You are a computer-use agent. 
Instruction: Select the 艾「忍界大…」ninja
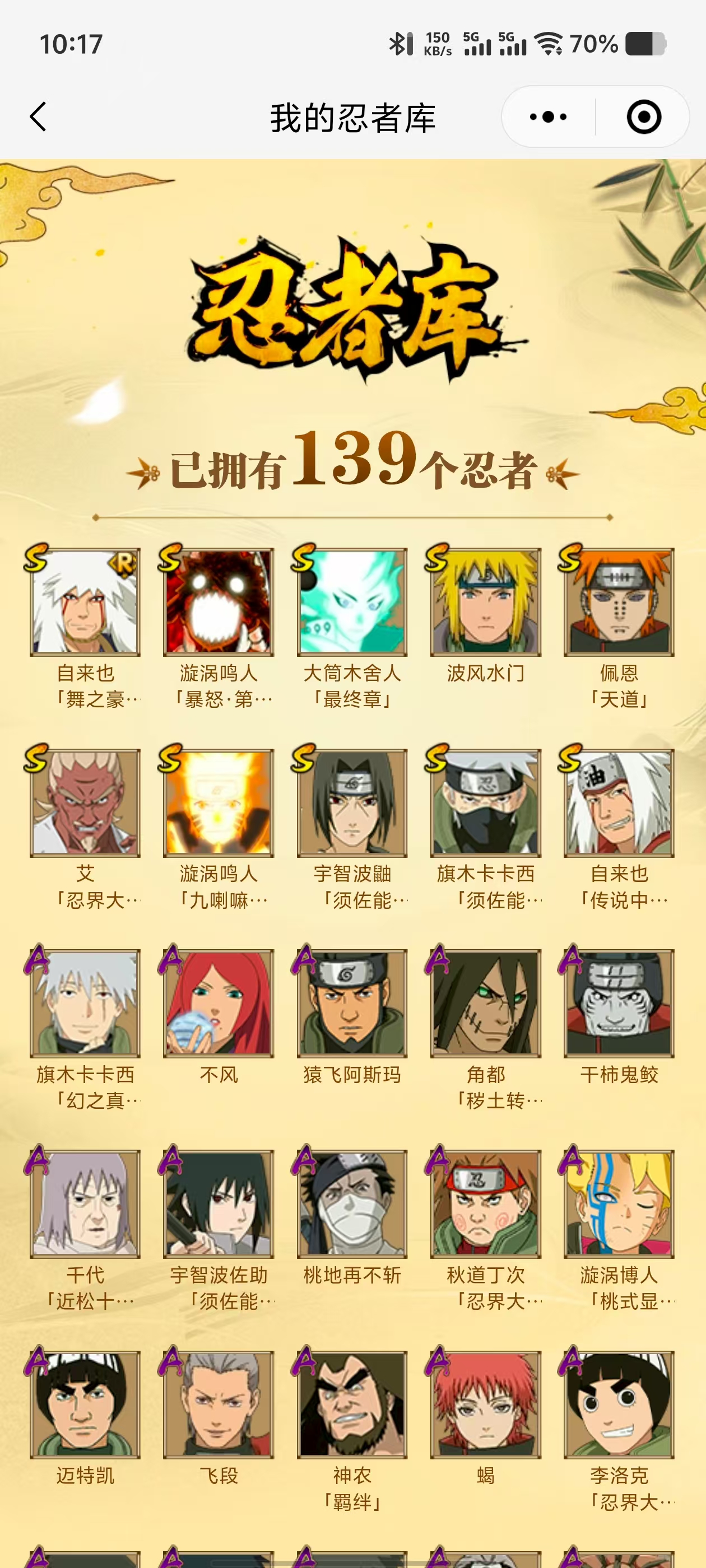(85, 803)
